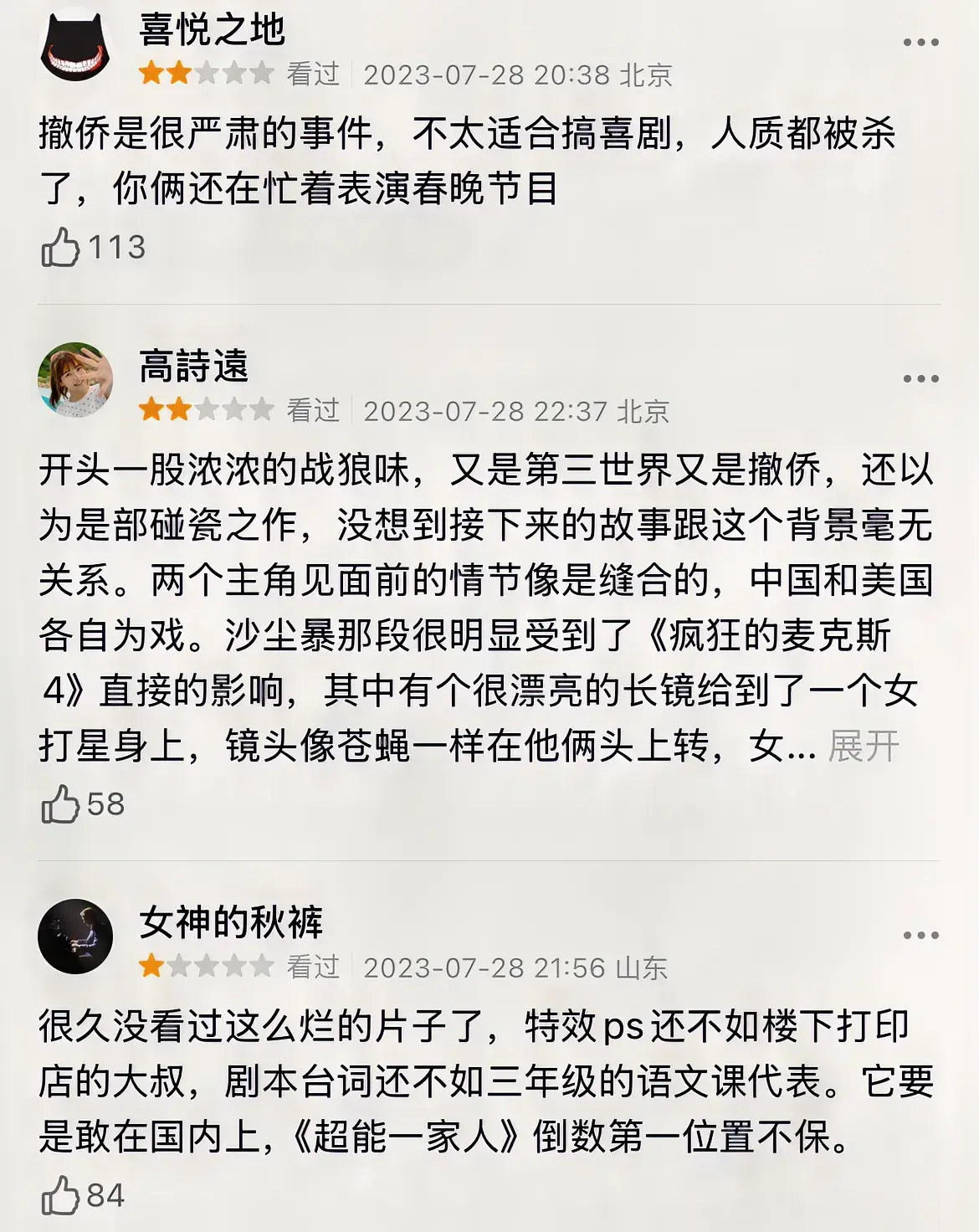View 高詩遠's profile avatar
The image size is (979, 1232).
(75, 379)
